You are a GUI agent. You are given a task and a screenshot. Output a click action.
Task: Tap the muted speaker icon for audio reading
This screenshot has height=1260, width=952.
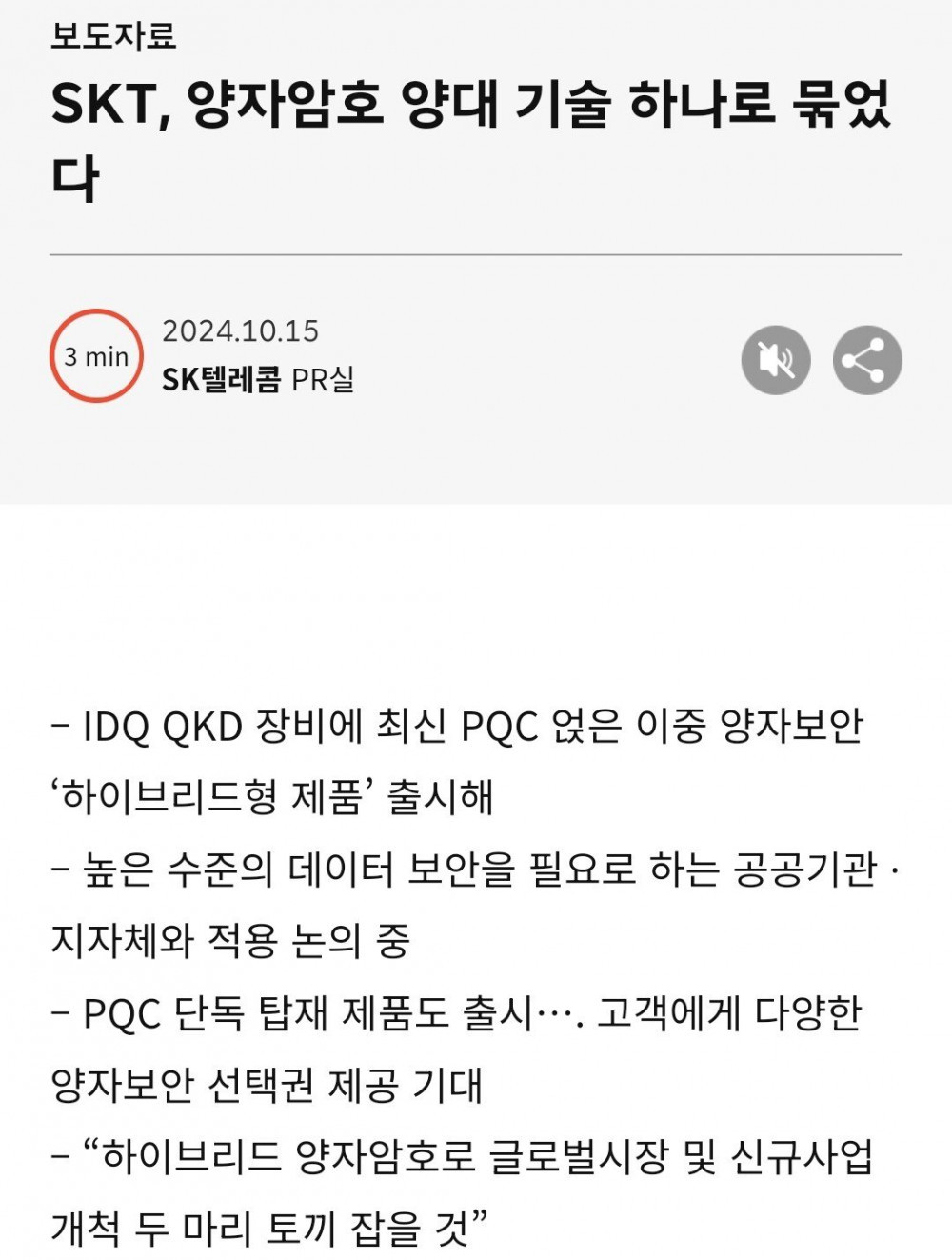(x=775, y=360)
